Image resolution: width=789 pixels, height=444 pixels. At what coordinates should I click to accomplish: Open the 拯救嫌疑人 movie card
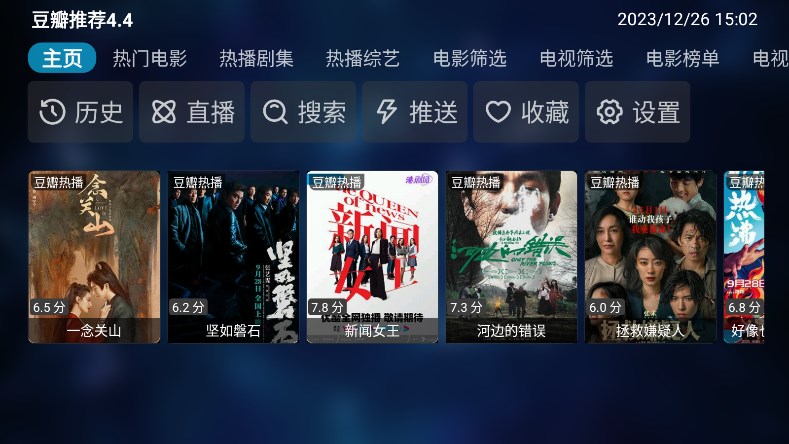(x=650, y=257)
